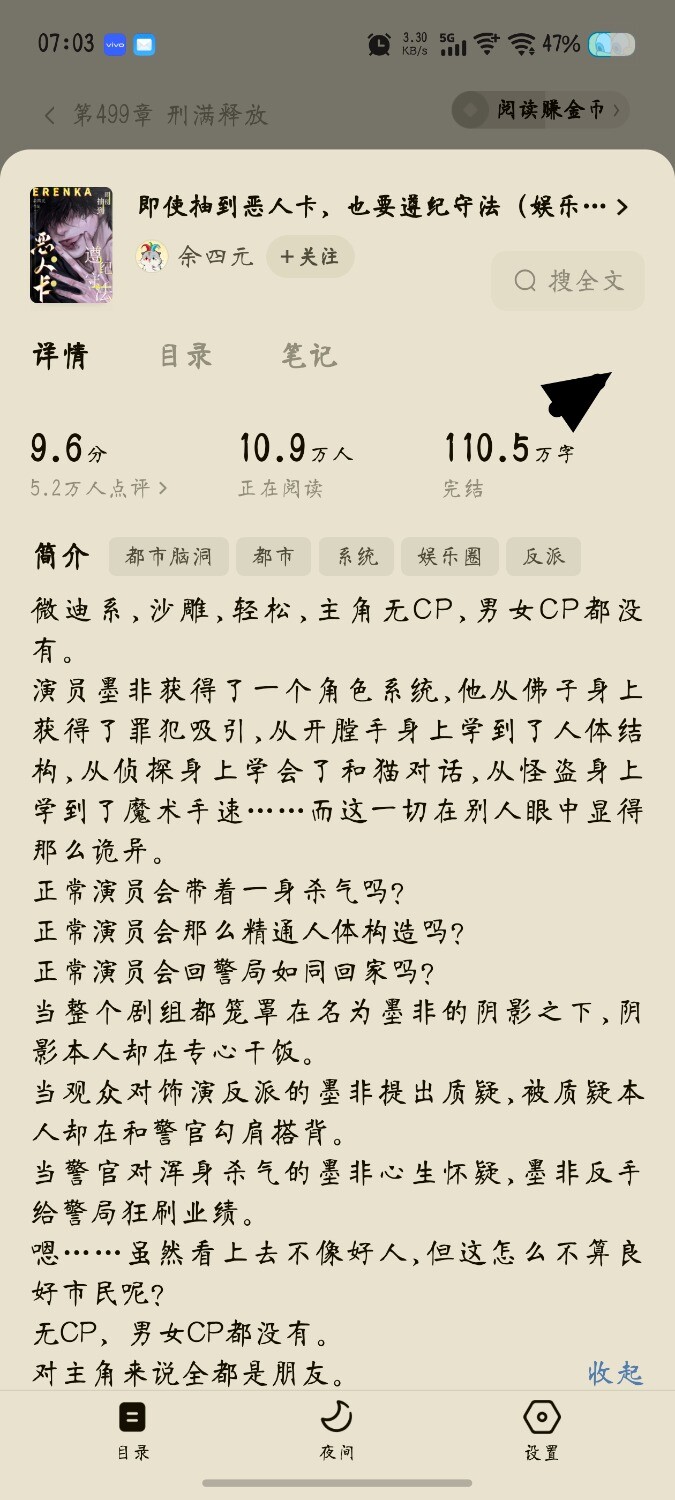Select the 详情 tab
675x1500 pixels.
(62, 356)
